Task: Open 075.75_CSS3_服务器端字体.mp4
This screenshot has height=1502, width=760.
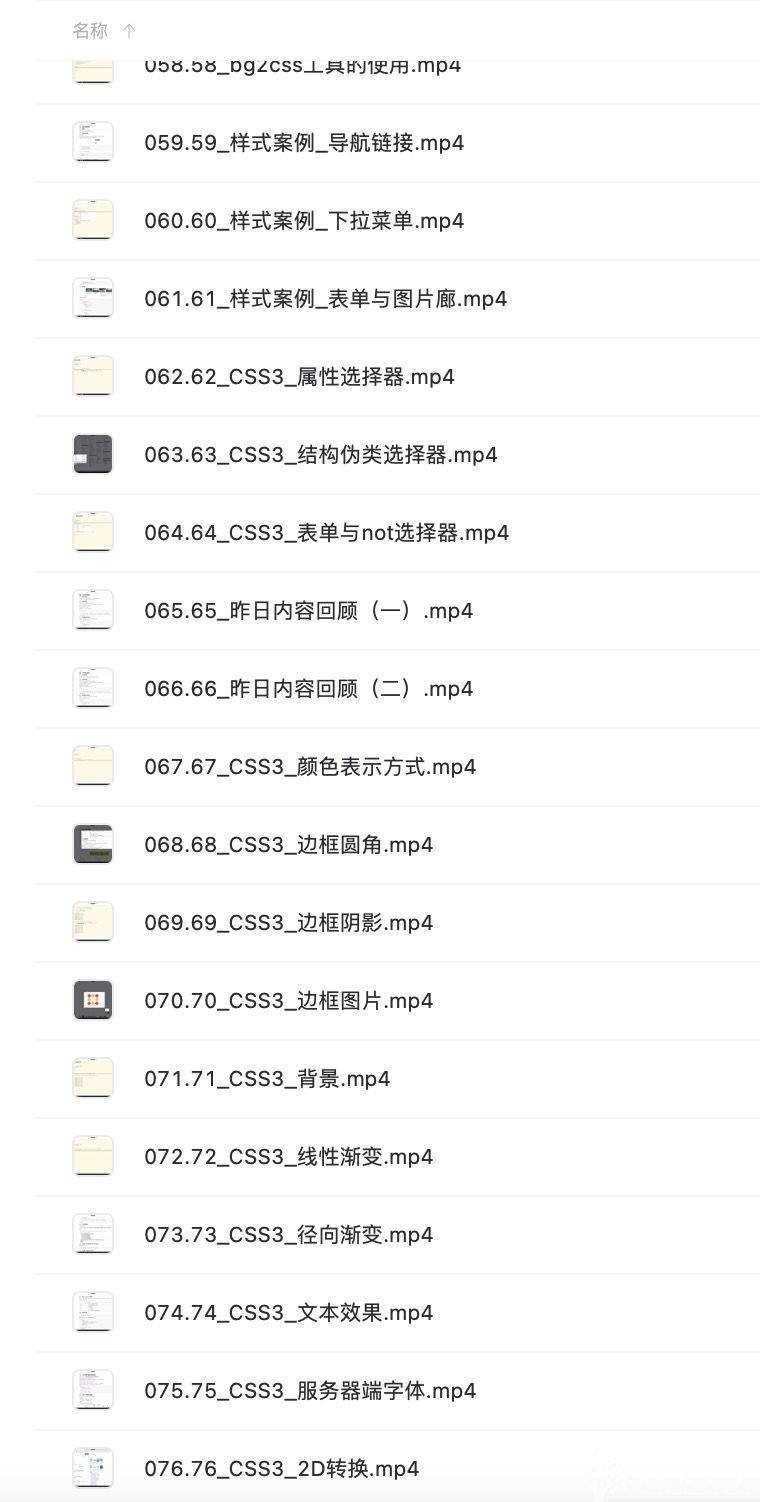Action: point(310,1391)
